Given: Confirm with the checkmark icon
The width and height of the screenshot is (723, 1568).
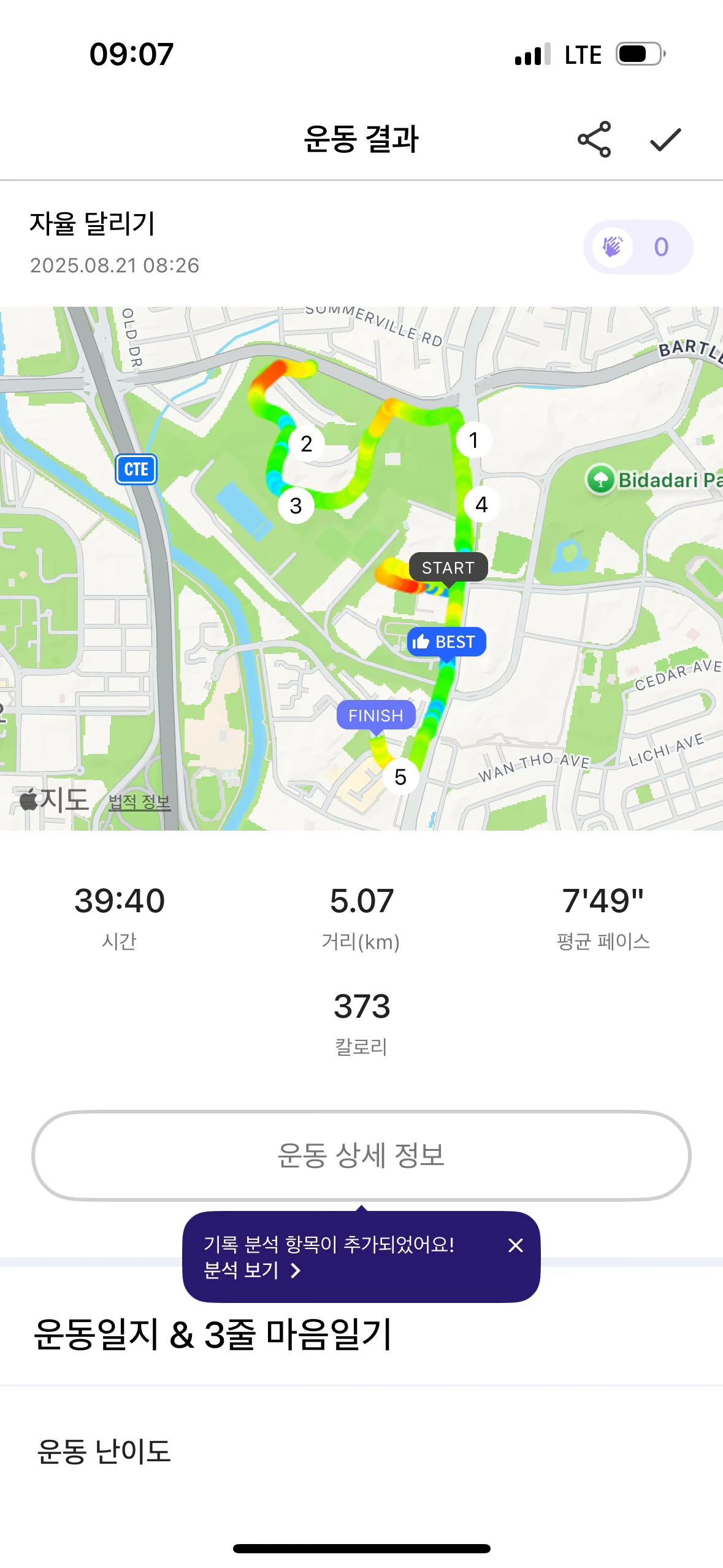Looking at the screenshot, I should click(x=665, y=139).
